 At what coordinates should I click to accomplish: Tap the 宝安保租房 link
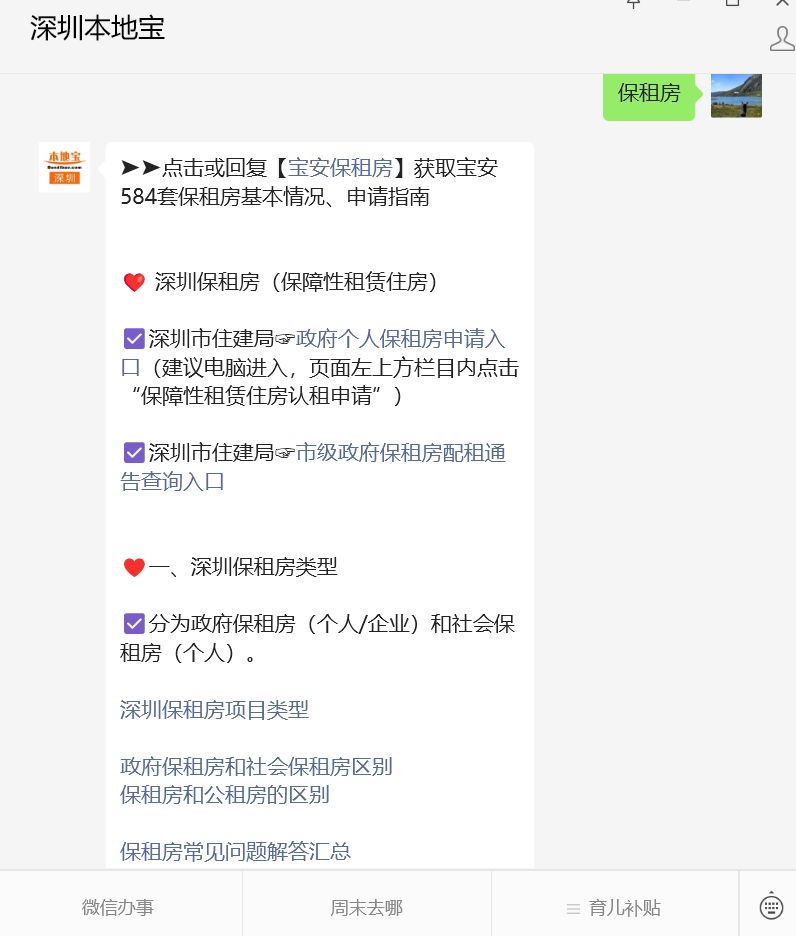point(340,168)
